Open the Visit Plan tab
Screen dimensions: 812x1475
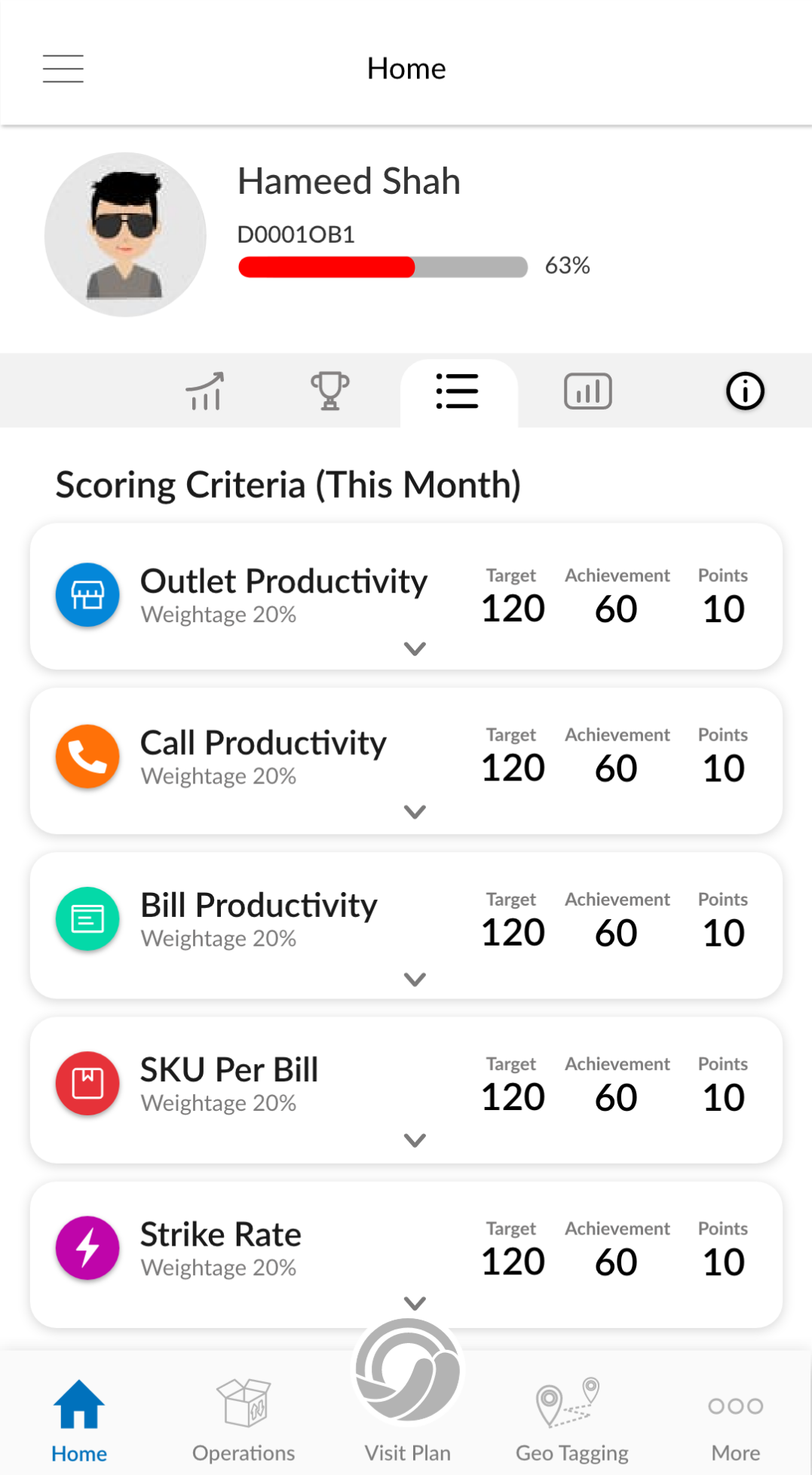[408, 1388]
